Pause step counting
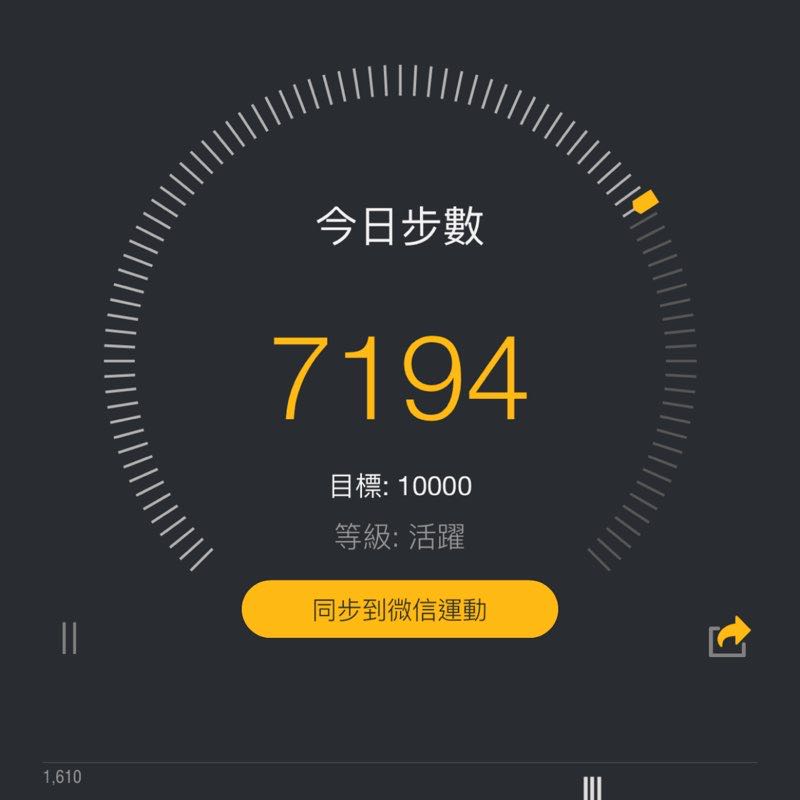This screenshot has width=800, height=800. coord(69,637)
